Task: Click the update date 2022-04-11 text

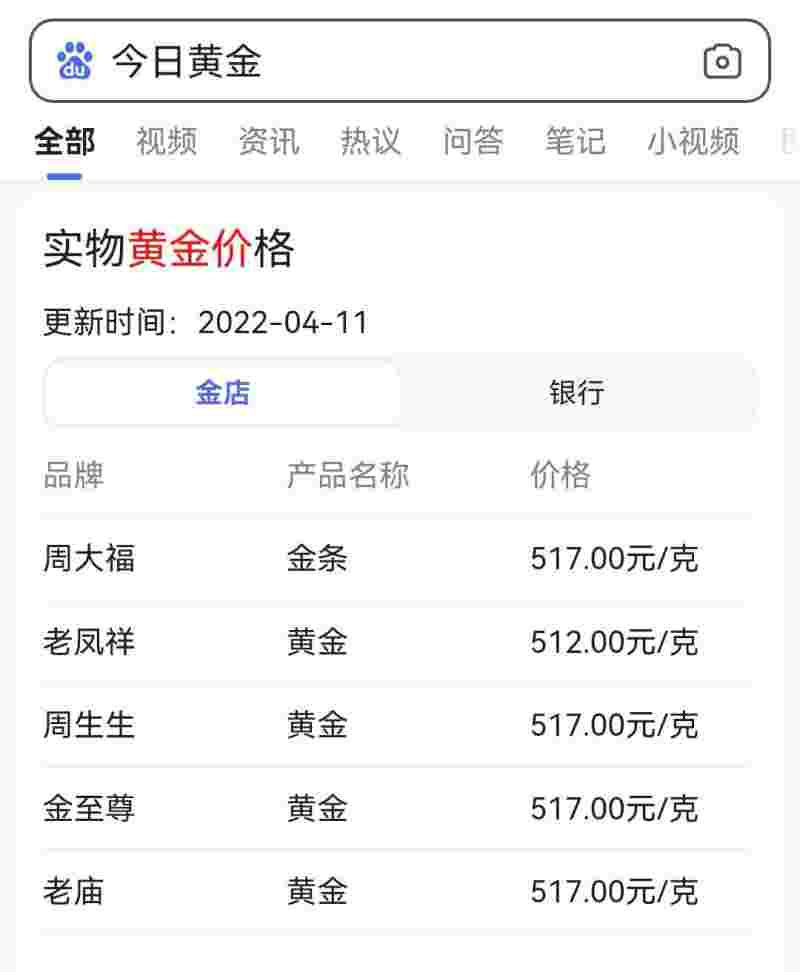Action: pos(284,323)
